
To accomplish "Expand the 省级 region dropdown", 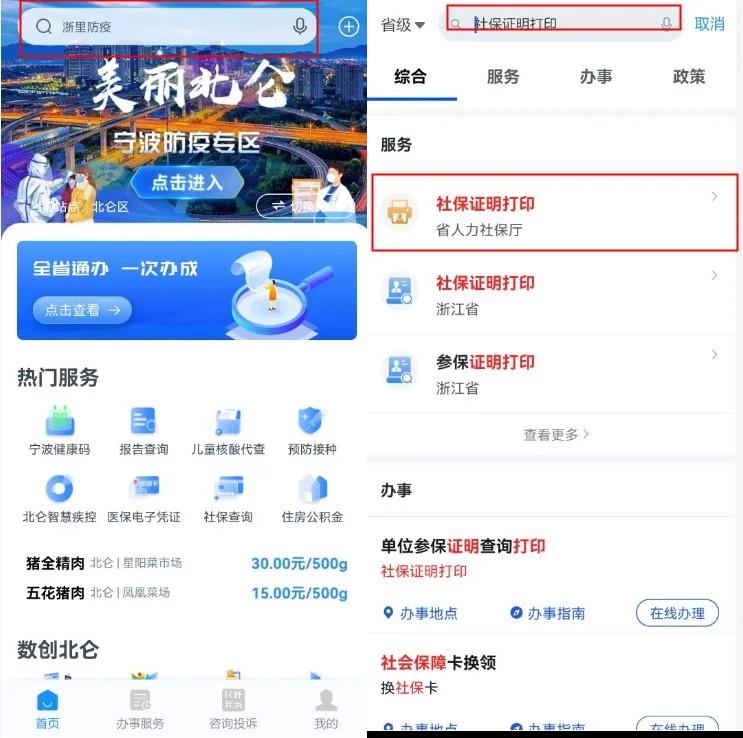I will tap(403, 25).
